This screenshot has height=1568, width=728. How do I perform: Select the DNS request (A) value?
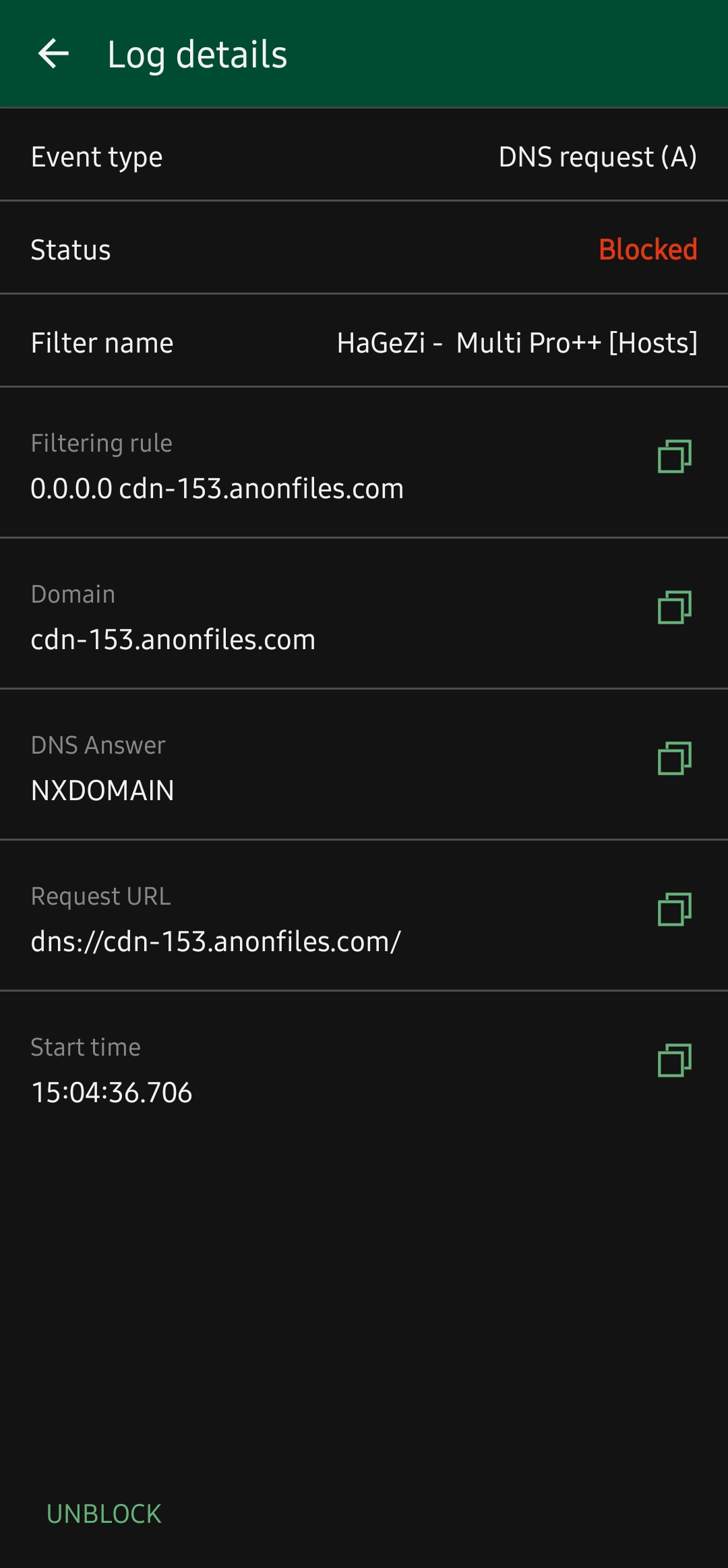[596, 156]
